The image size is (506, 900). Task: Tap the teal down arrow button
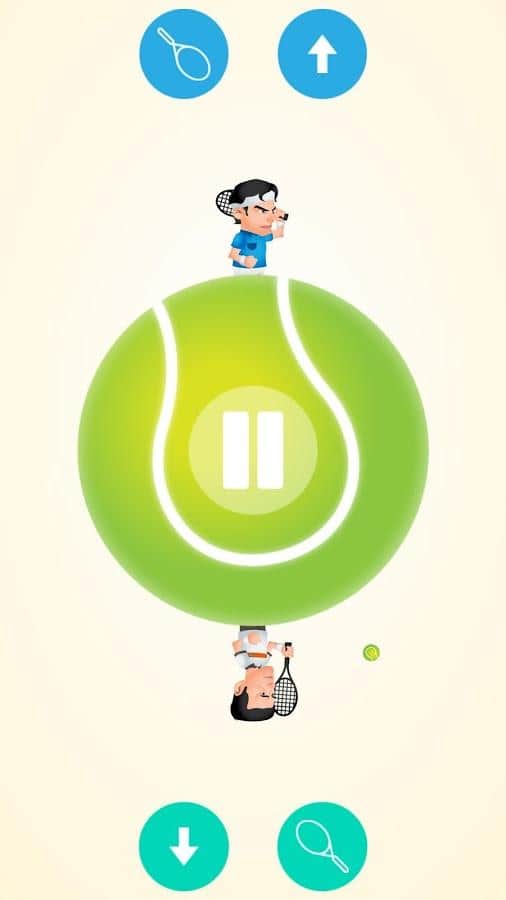(184, 846)
